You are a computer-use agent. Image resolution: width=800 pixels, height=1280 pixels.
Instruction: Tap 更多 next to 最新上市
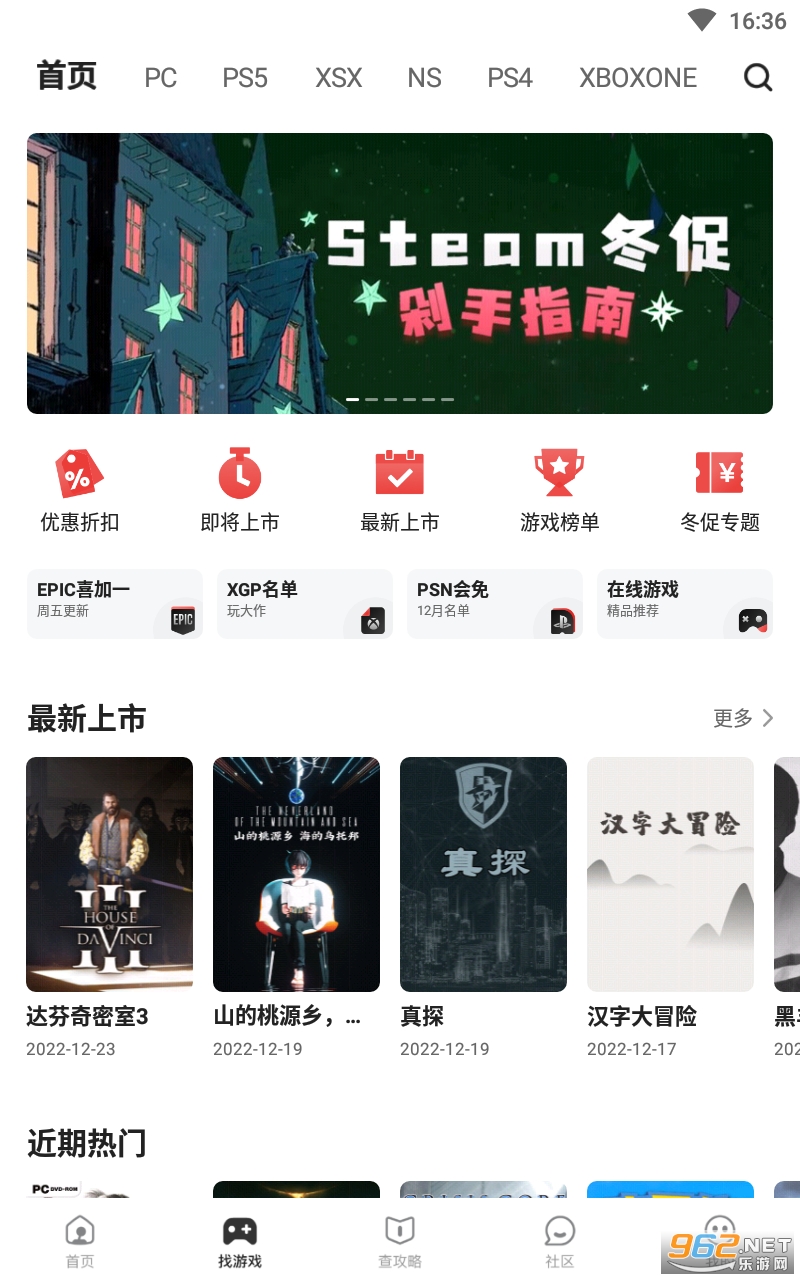743,718
